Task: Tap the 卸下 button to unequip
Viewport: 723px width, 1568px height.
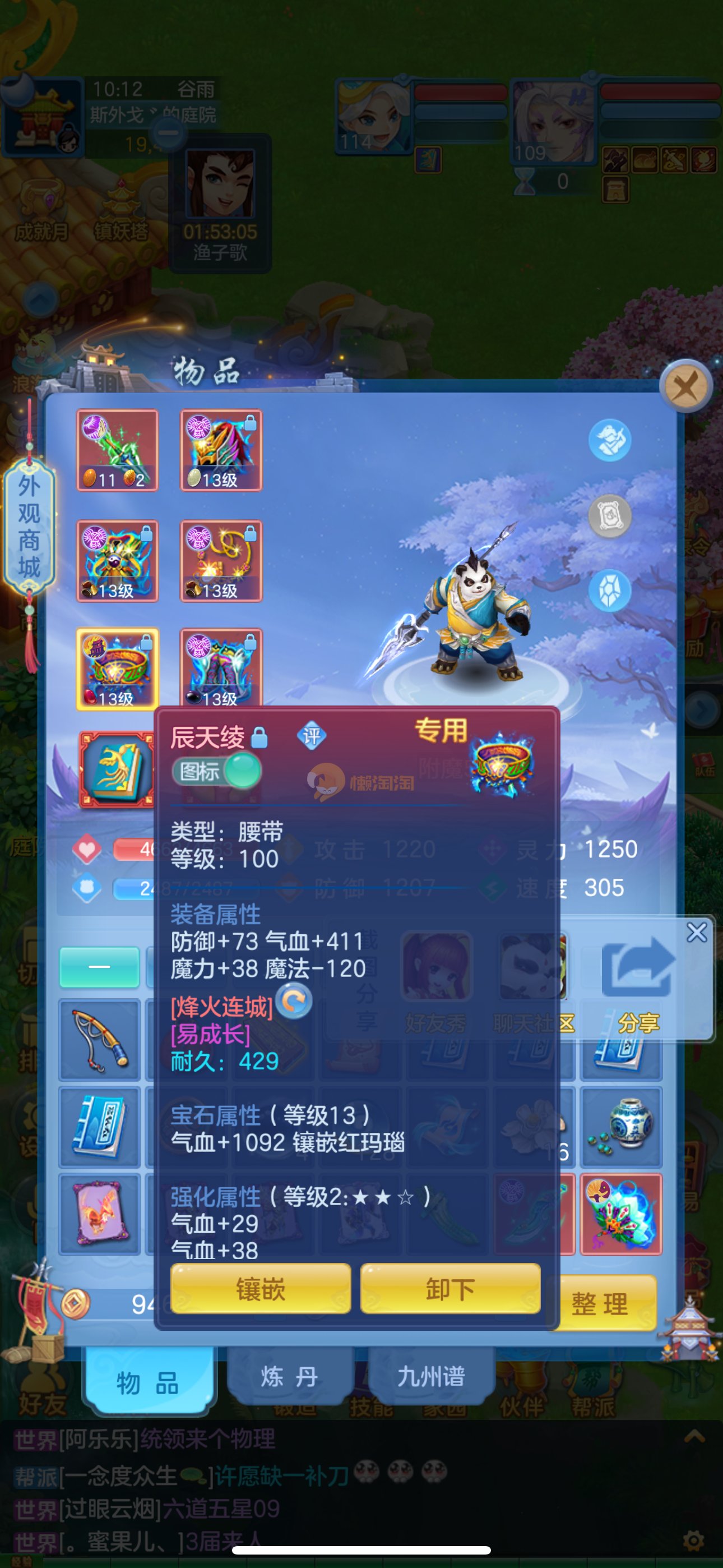Action: [x=449, y=1289]
